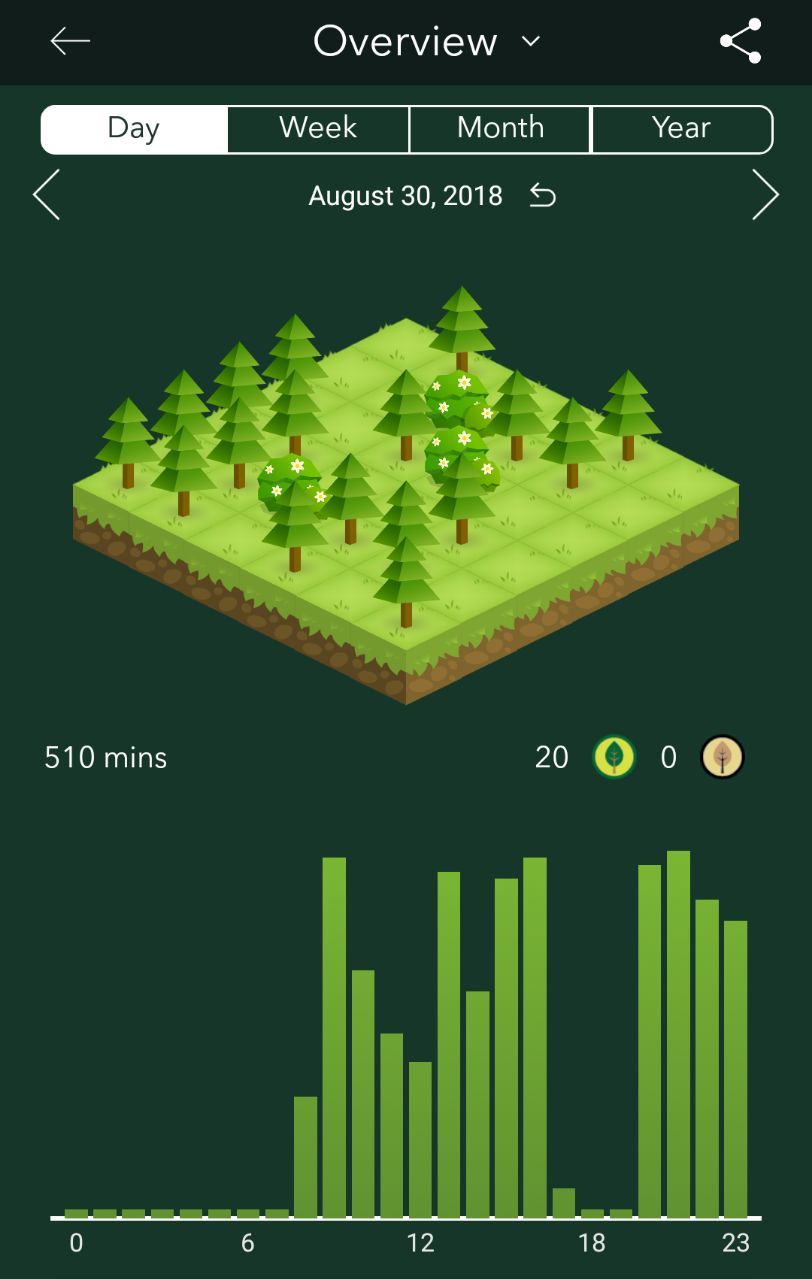812x1279 pixels.
Task: Tap the August 30, 2018 date label
Action: click(404, 196)
